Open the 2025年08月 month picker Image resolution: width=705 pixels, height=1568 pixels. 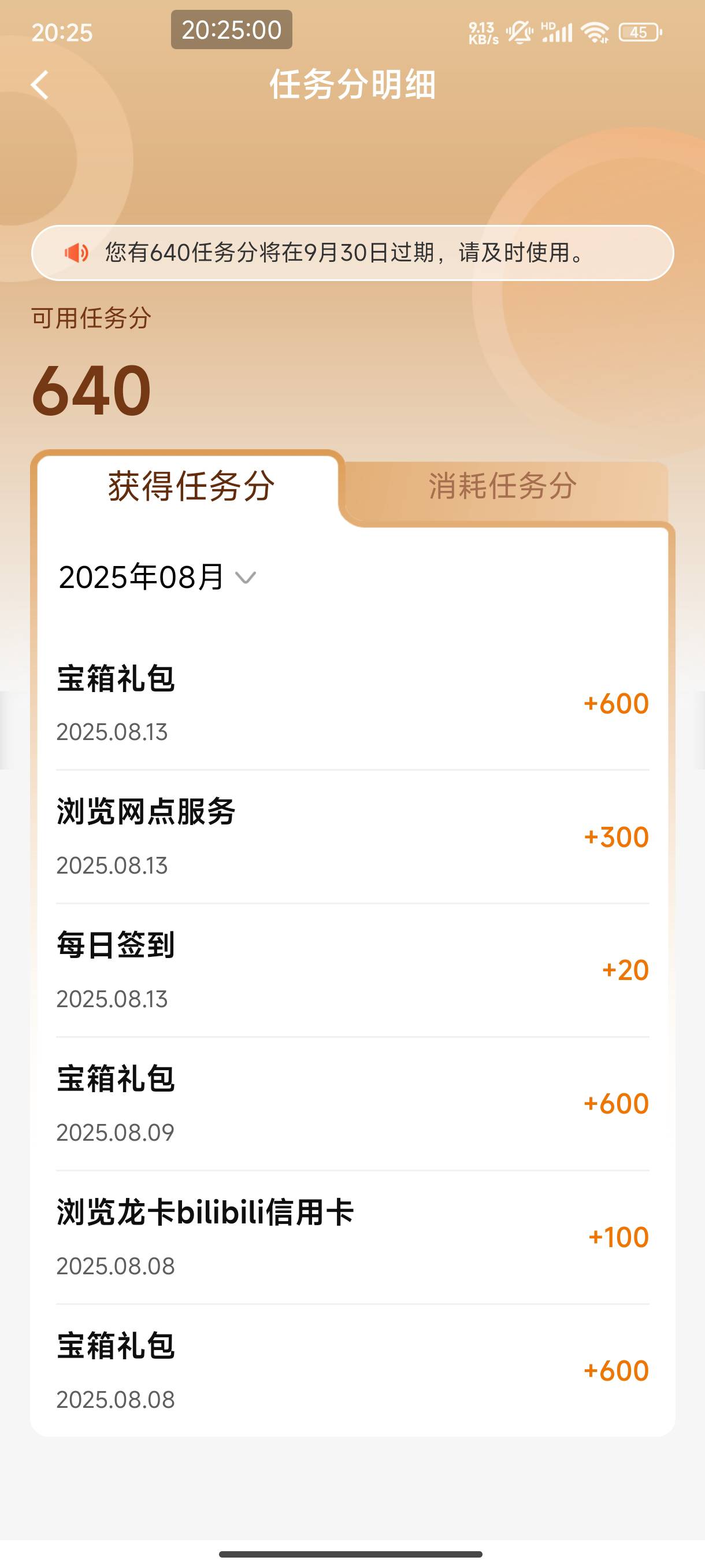[157, 577]
